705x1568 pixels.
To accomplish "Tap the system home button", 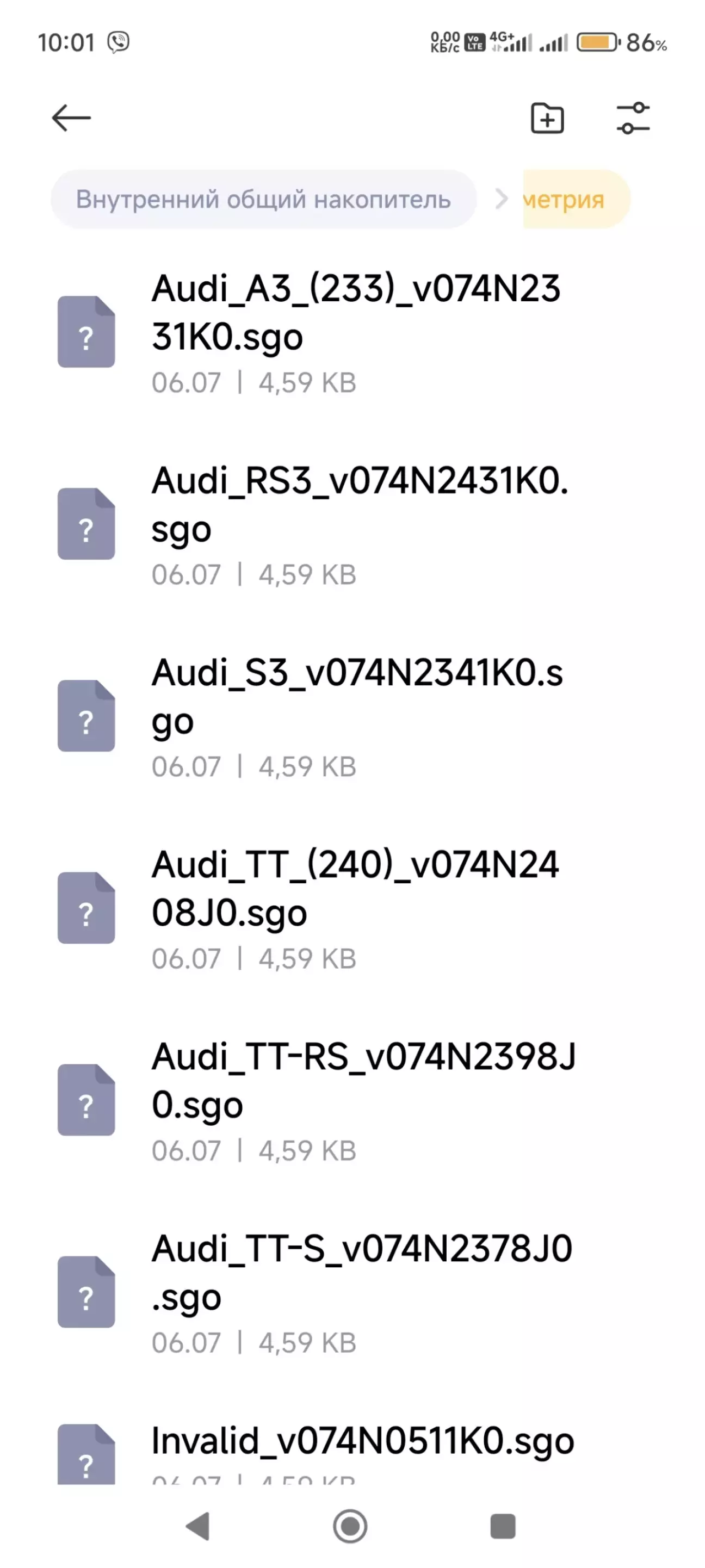I will tap(351, 1527).
